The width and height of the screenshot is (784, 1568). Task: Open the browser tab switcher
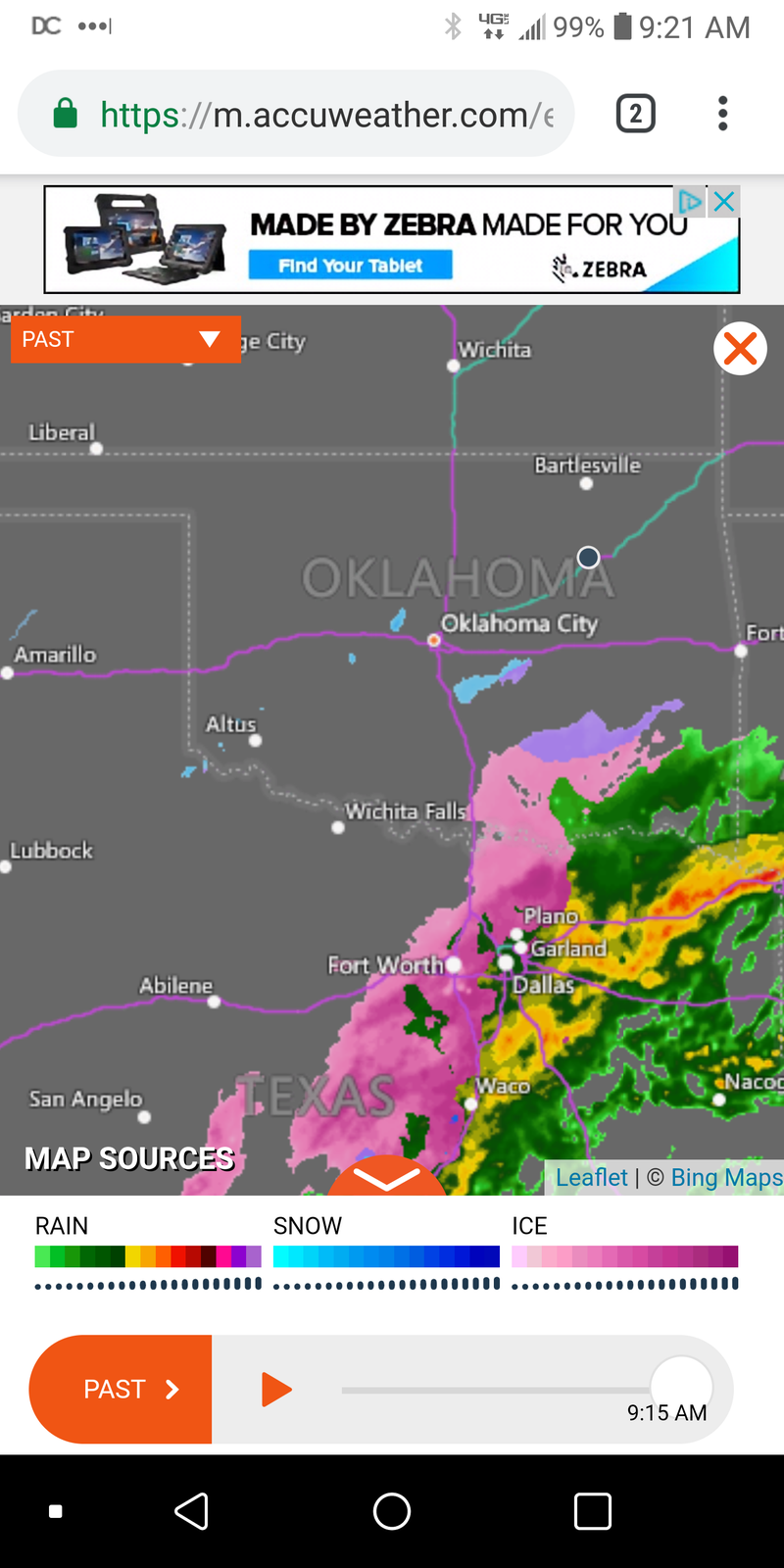pos(635,115)
